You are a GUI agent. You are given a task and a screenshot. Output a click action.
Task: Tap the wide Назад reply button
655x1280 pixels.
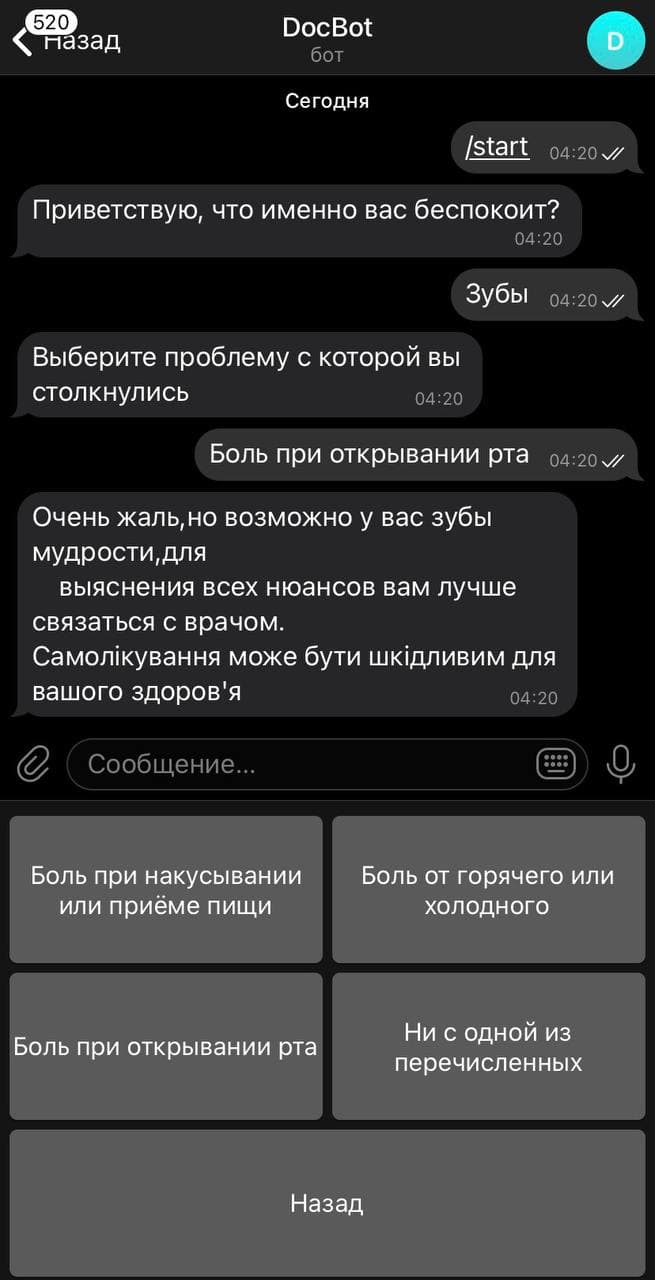click(x=327, y=1203)
